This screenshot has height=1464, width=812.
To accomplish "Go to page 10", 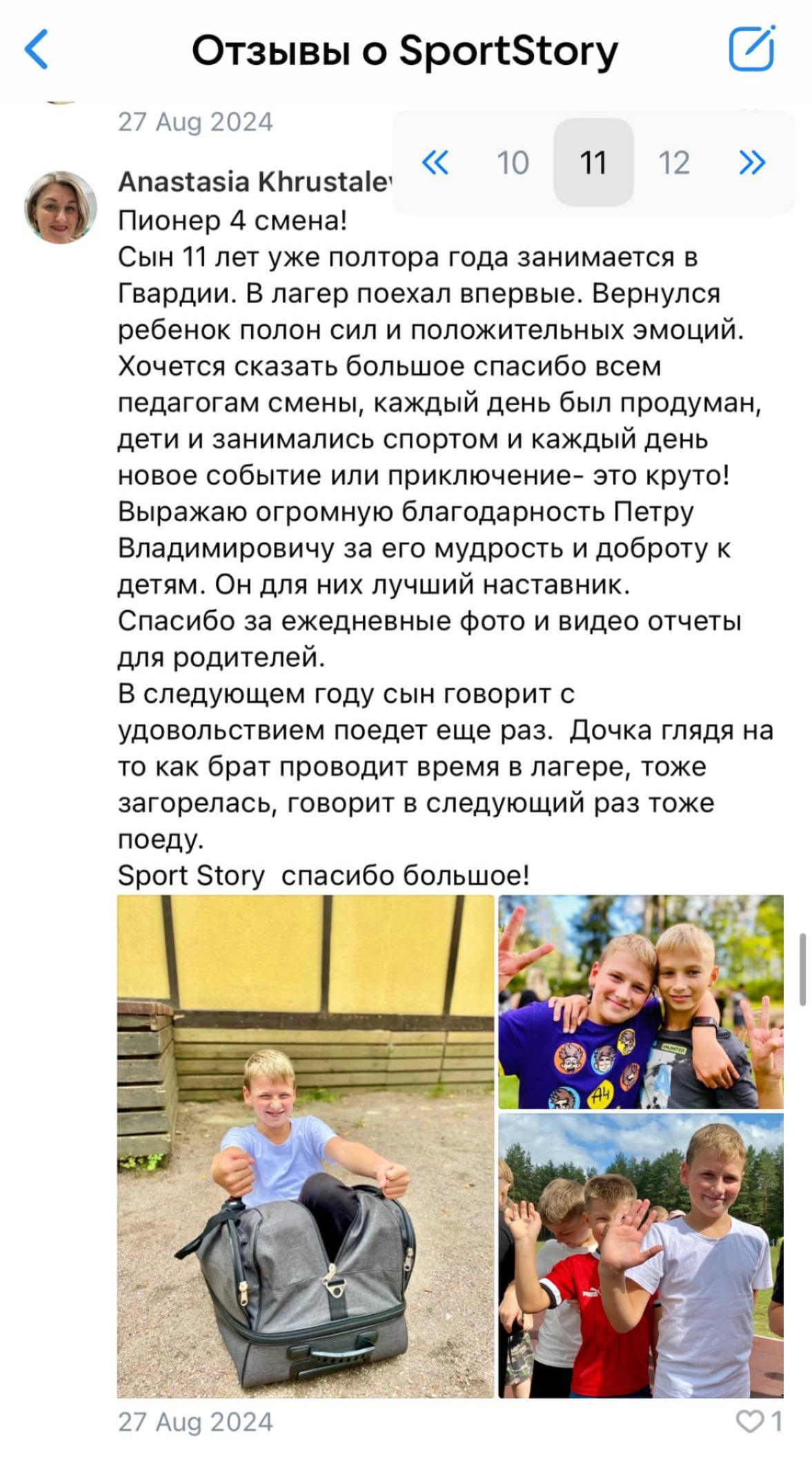I will 513,163.
